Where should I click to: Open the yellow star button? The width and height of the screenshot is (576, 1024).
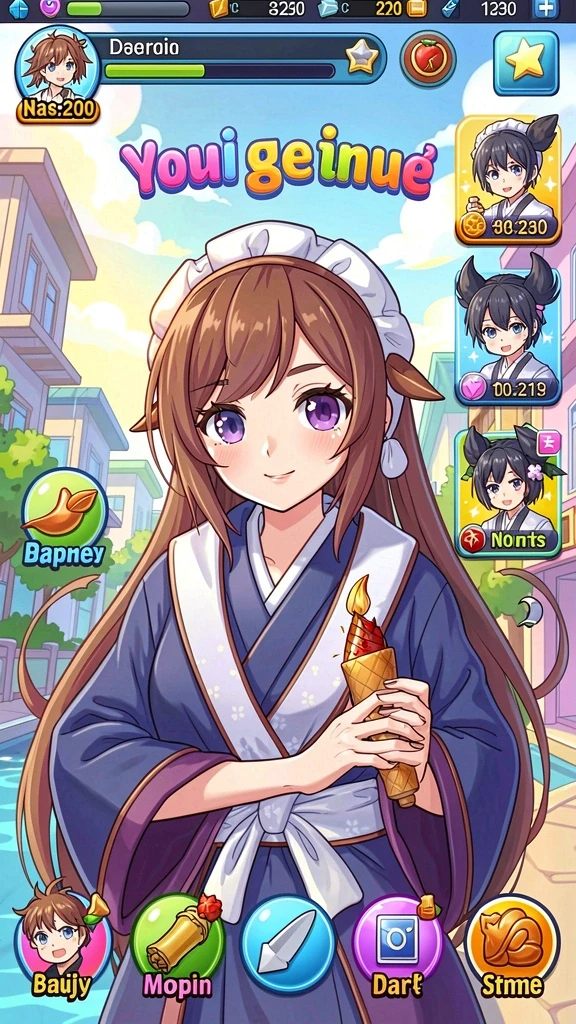pyautogui.click(x=526, y=62)
